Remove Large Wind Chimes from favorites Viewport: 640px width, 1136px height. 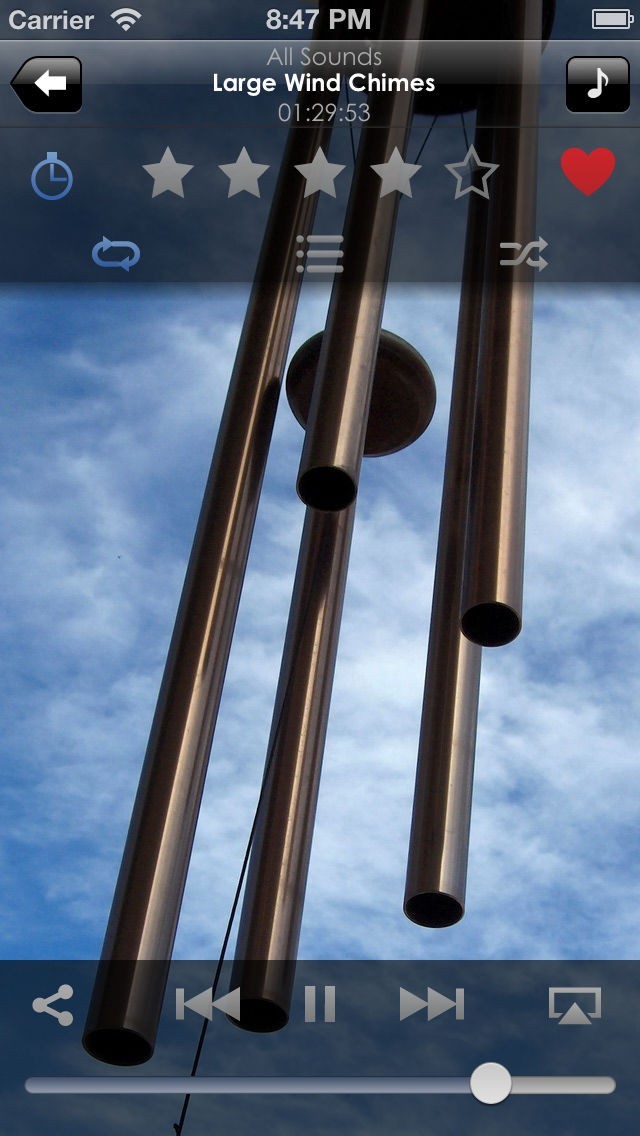click(x=588, y=172)
